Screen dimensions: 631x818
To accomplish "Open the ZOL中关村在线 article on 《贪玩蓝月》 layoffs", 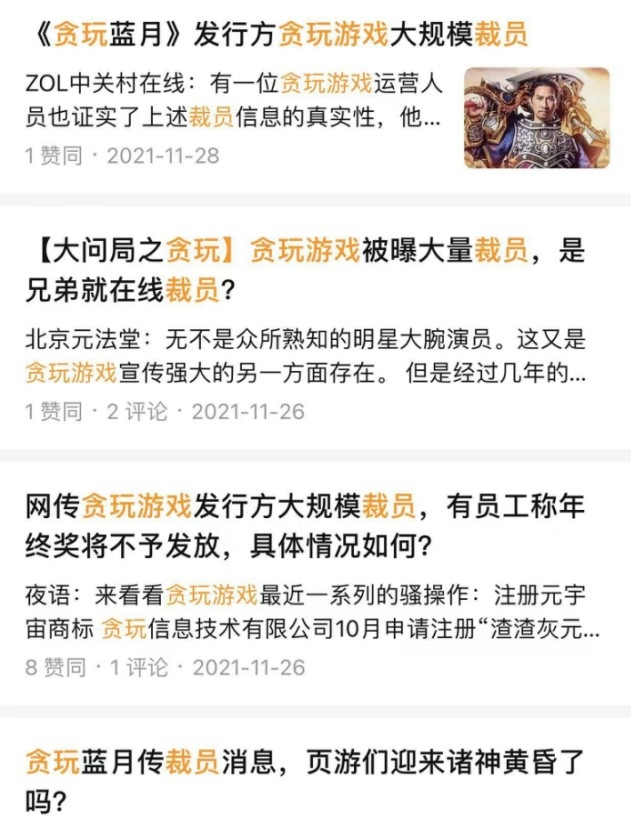I will (277, 38).
